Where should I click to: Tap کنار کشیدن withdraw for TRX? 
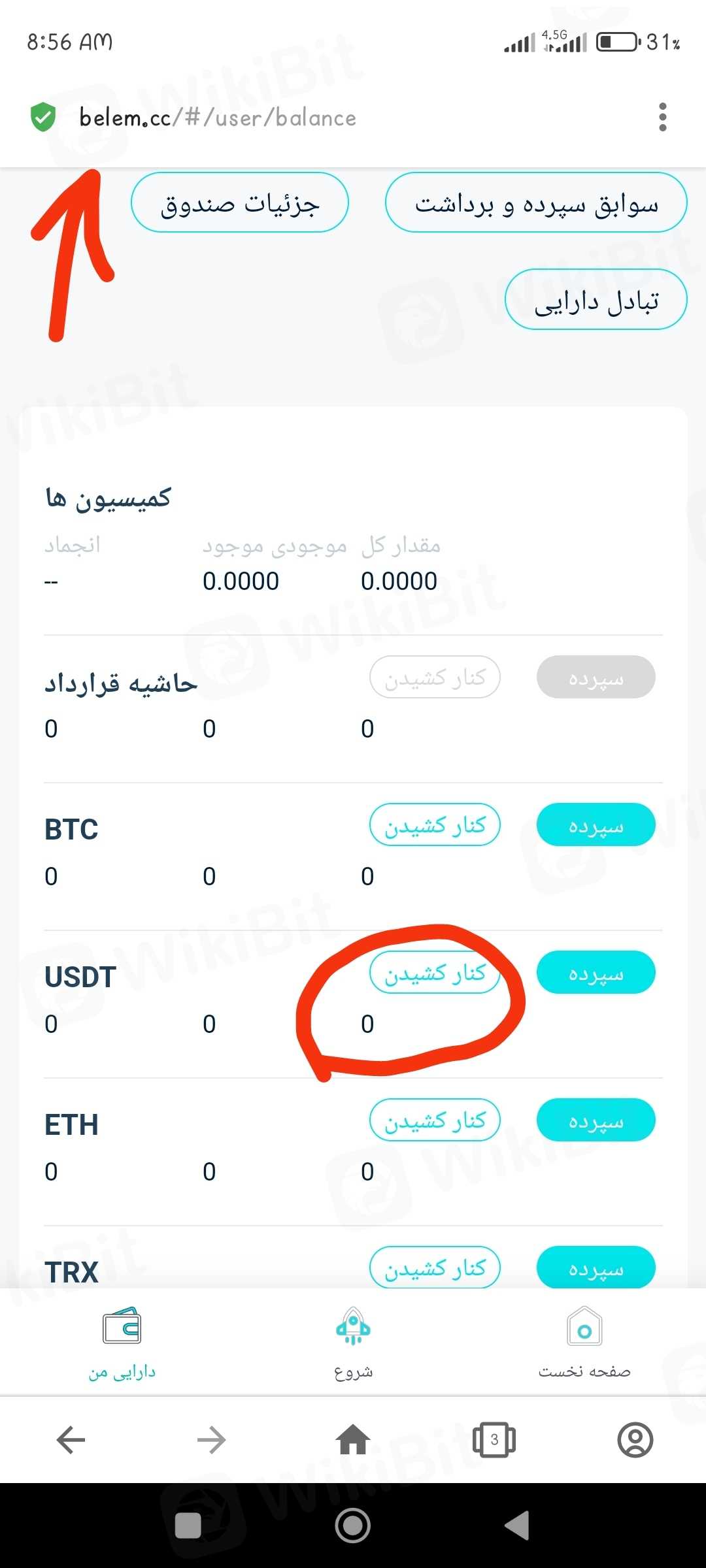click(x=435, y=1268)
